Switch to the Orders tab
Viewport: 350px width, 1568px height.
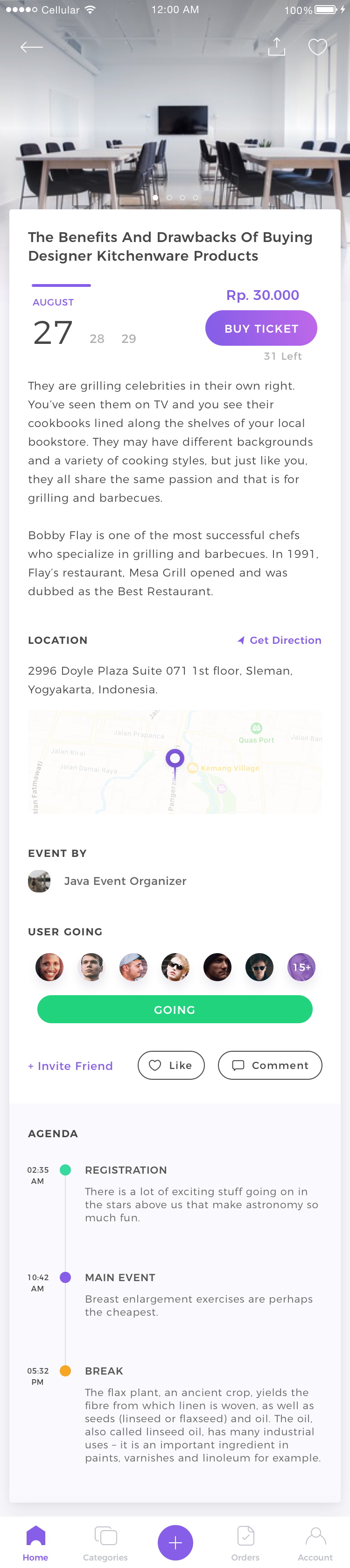245,1543
